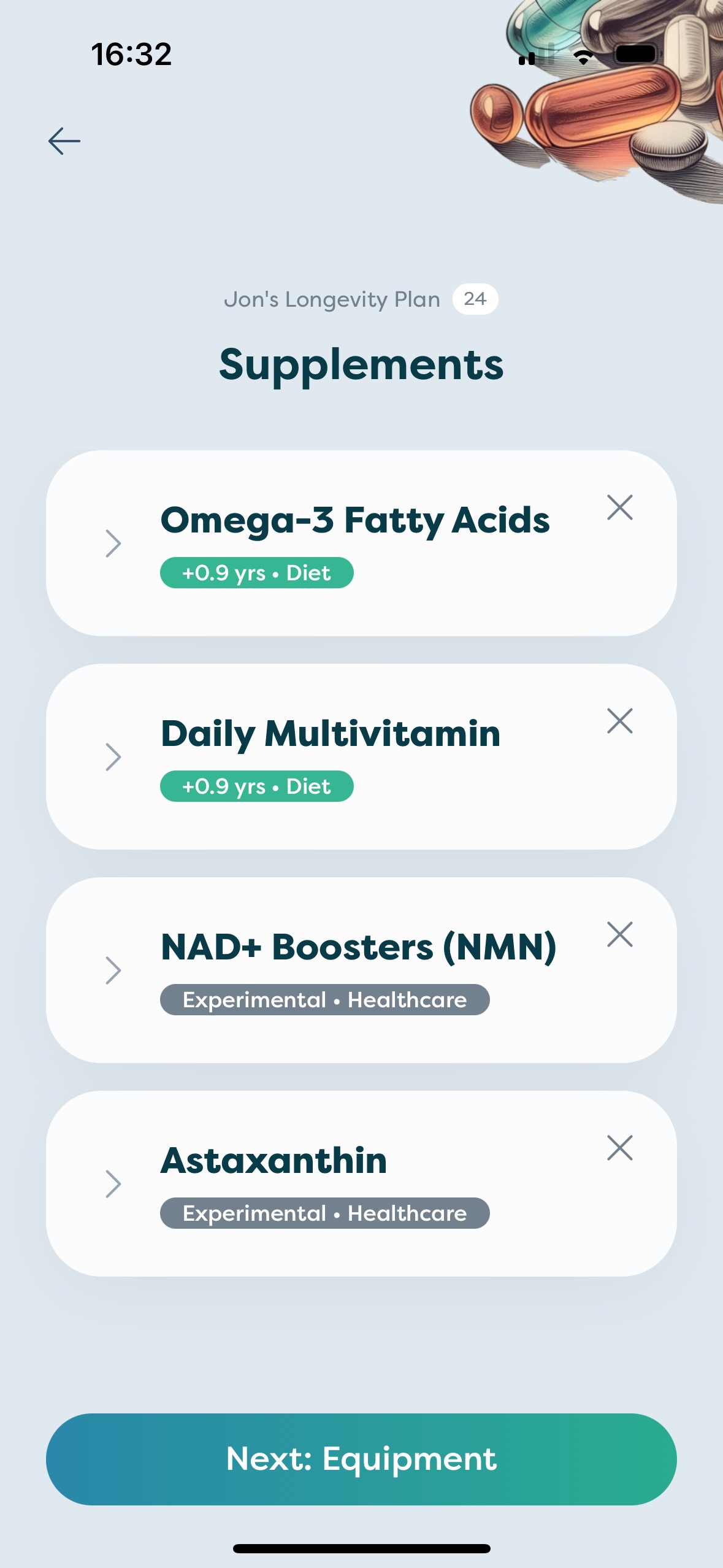Open the Astaxanthin card

(361, 1183)
